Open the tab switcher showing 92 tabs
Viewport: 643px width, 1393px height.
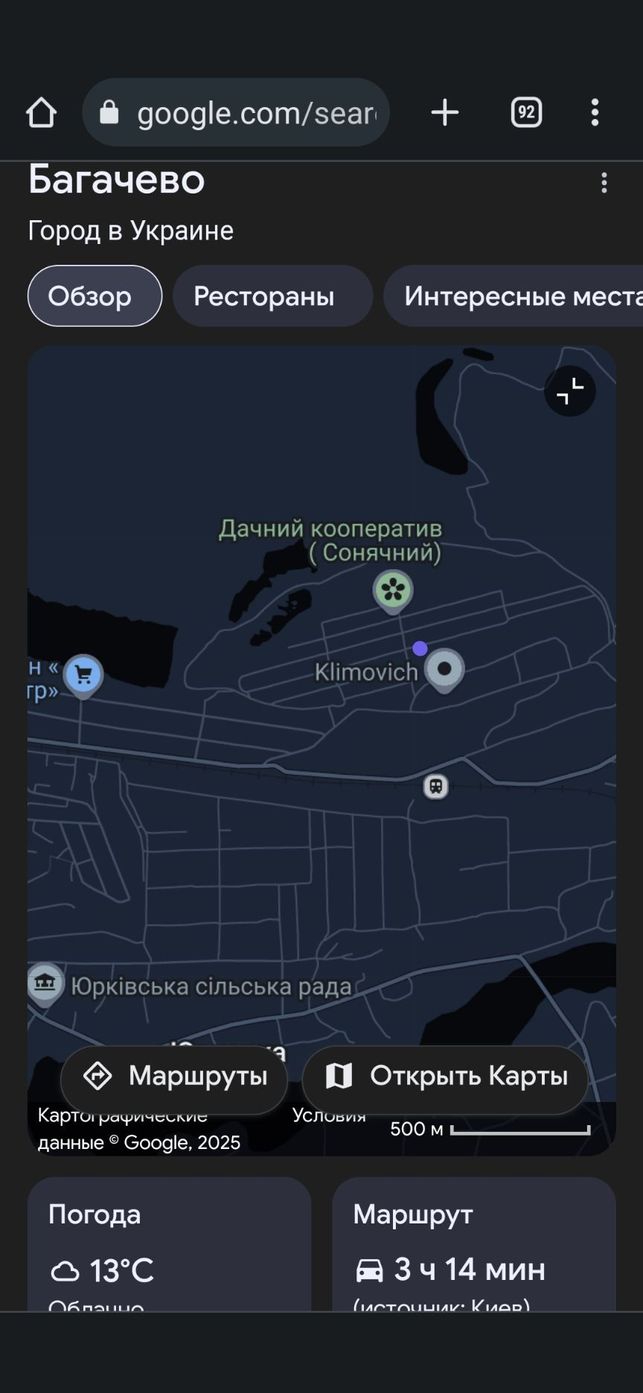pyautogui.click(x=526, y=113)
